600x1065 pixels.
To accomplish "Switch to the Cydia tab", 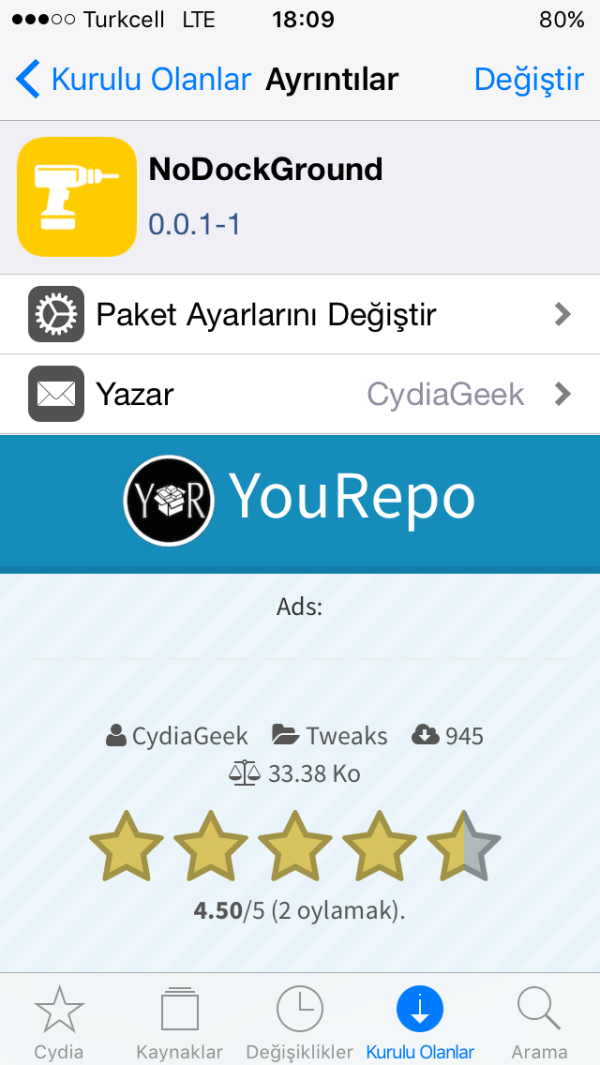I will (x=59, y=1022).
